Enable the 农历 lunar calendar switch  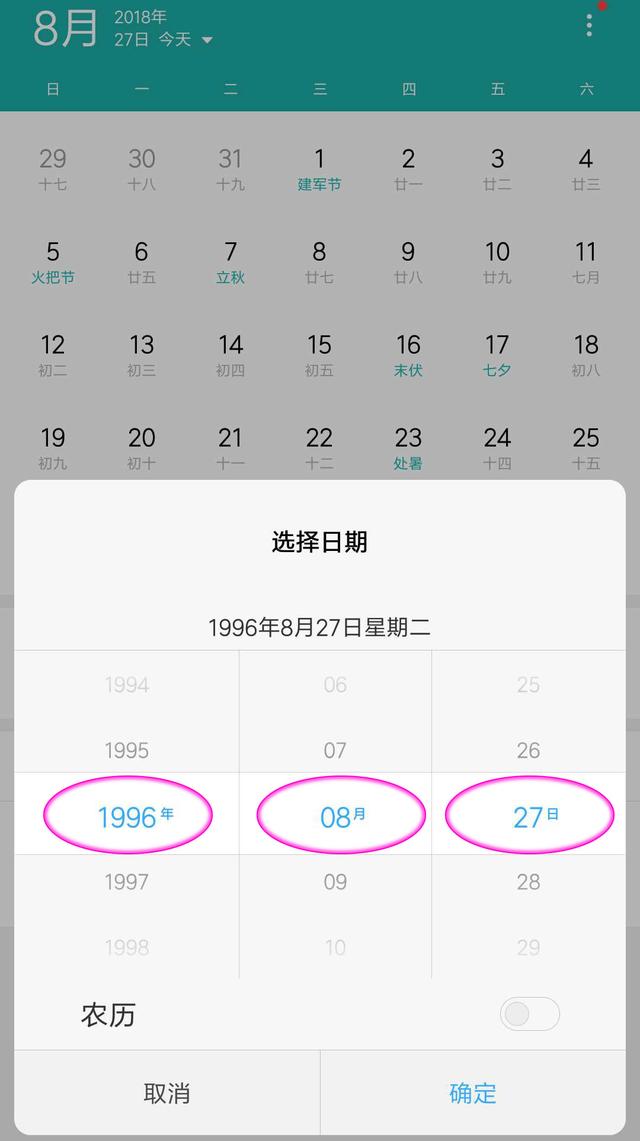(529, 1015)
